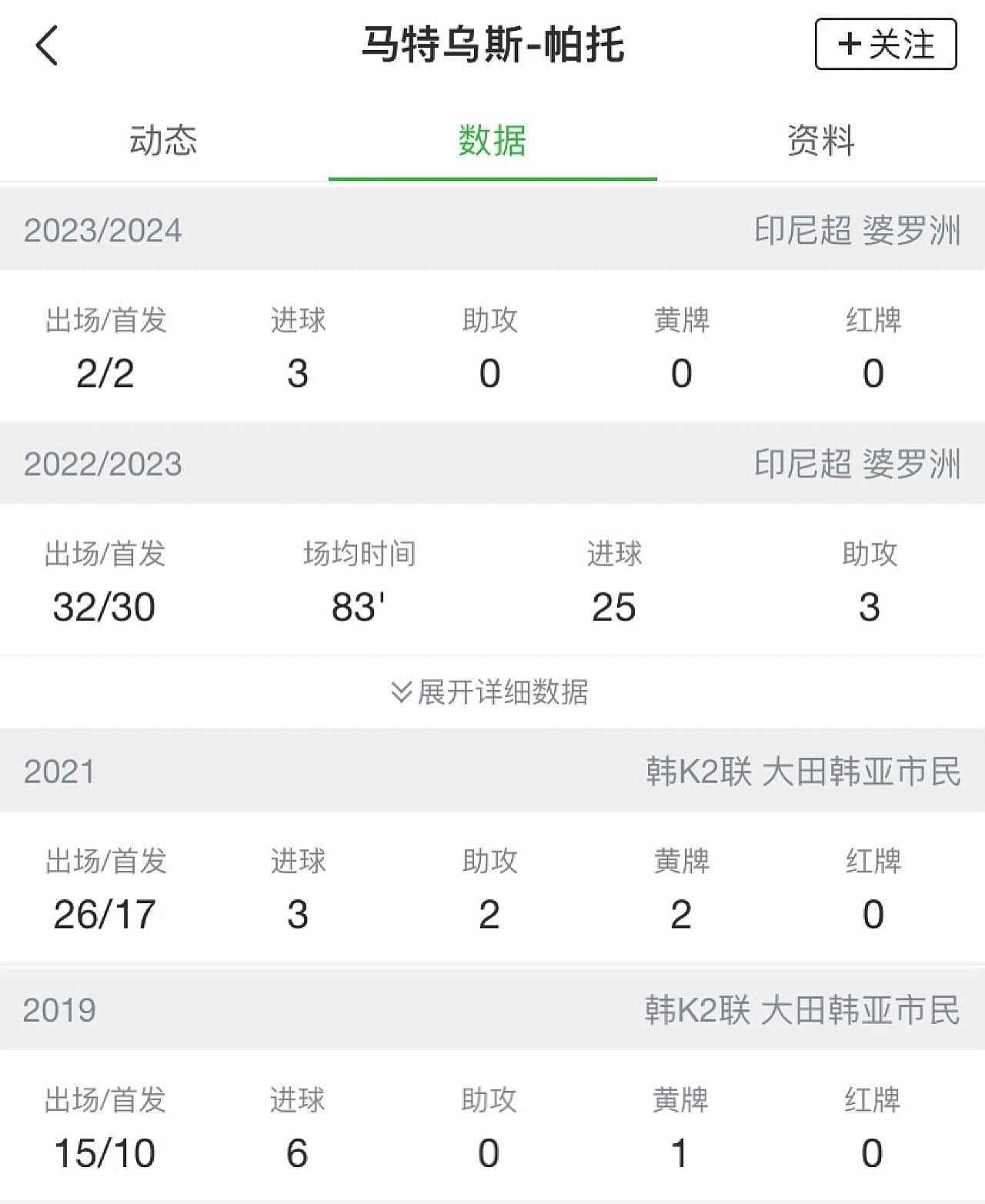The width and height of the screenshot is (985, 1204).
Task: Go back using the top-left arrow
Action: coord(47,45)
